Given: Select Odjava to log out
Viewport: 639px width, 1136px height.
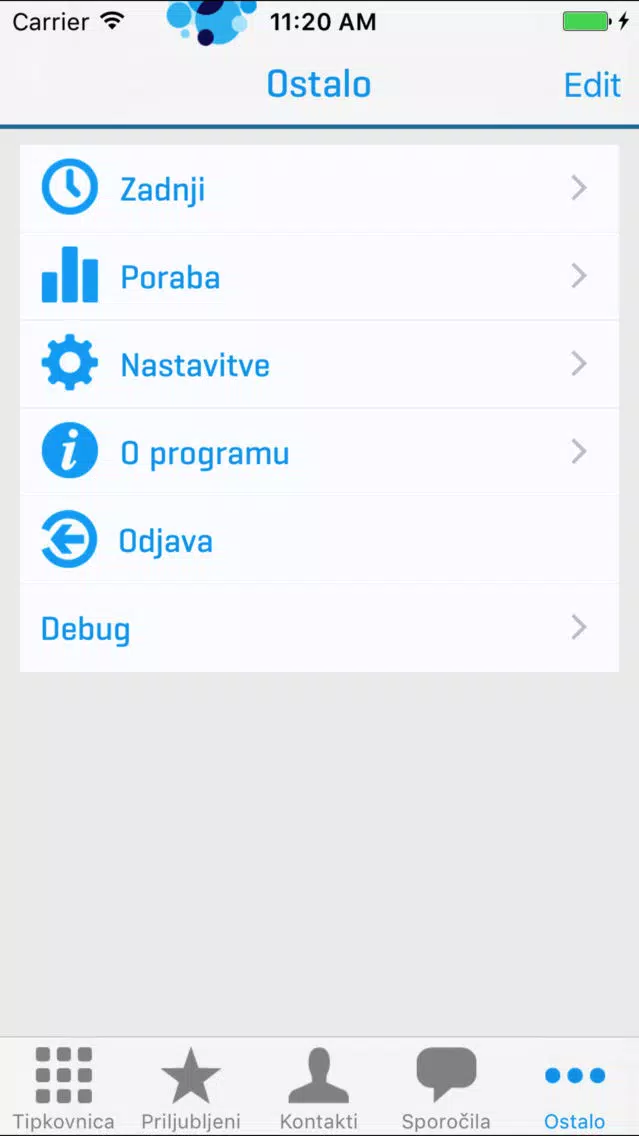Looking at the screenshot, I should [x=319, y=540].
